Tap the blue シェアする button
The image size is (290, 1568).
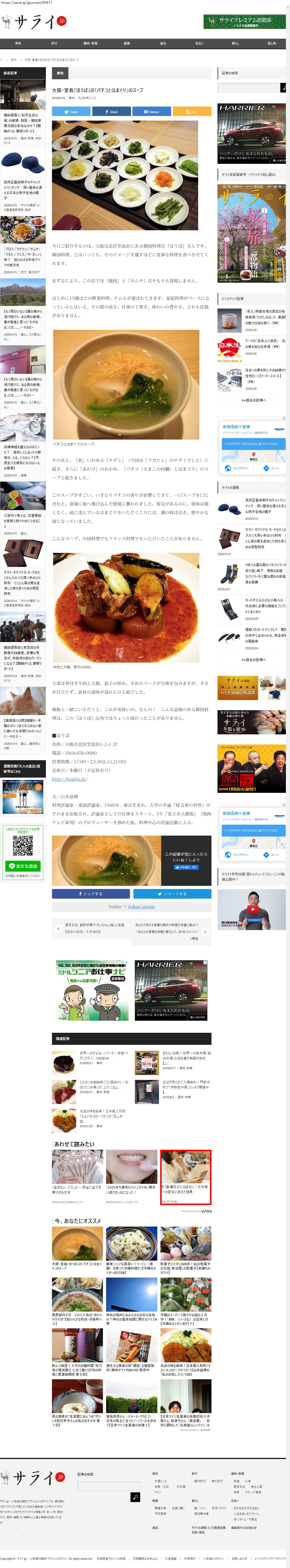tap(91, 894)
